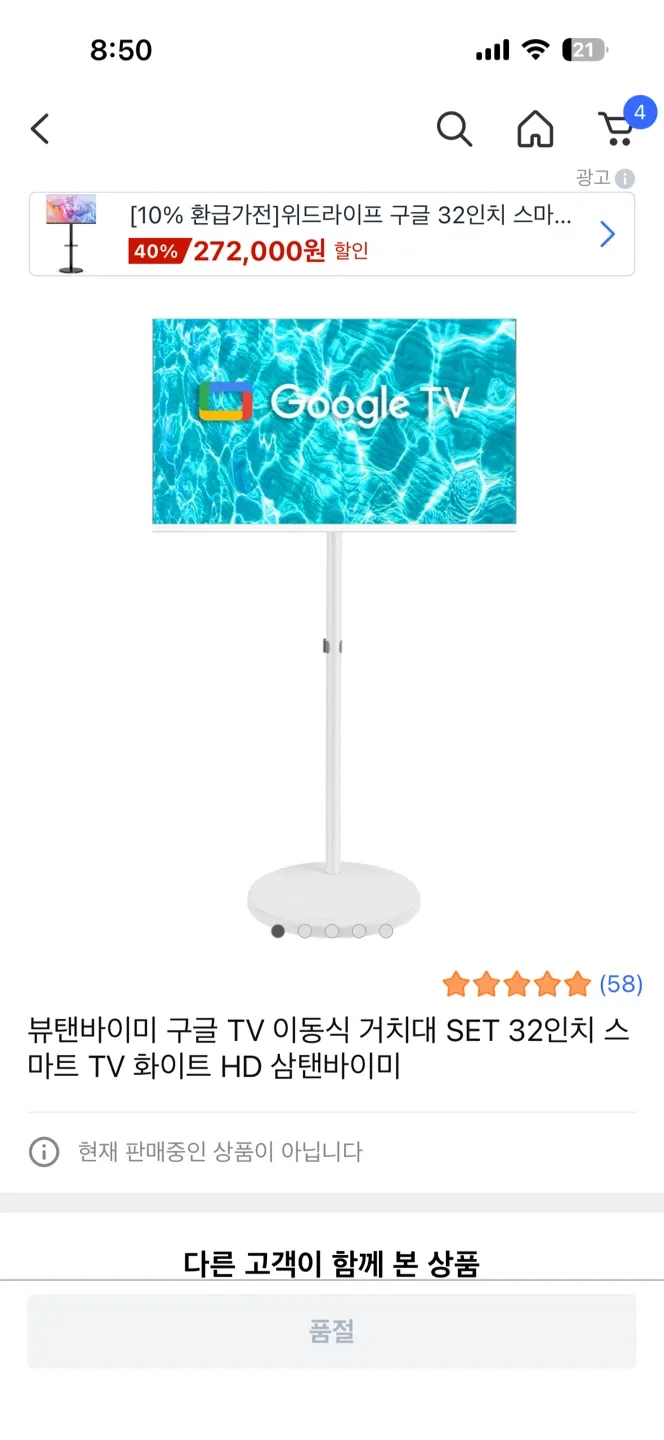Go back to the previous page
Screen dimensions: 664x1440
(x=40, y=129)
